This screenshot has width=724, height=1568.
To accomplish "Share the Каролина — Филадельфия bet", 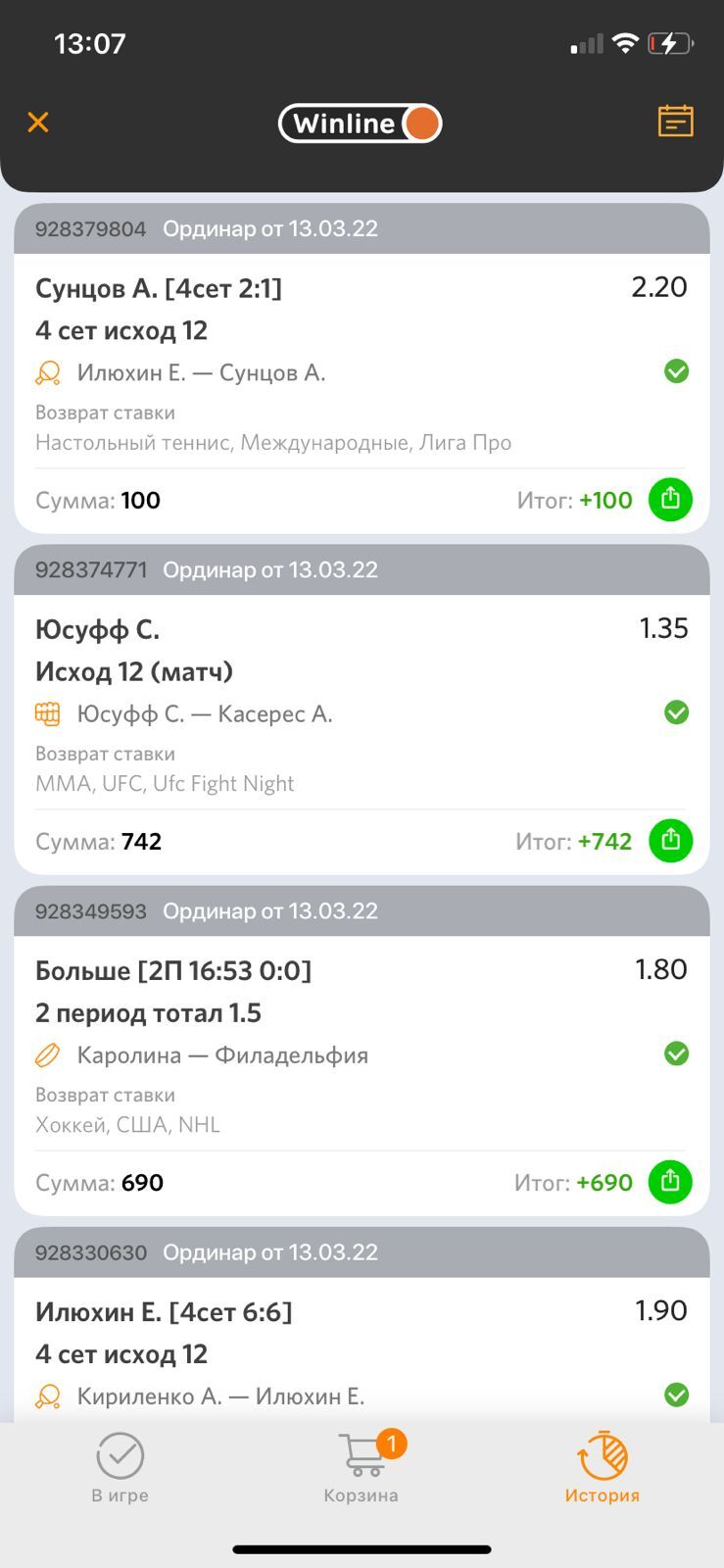I will (670, 1182).
